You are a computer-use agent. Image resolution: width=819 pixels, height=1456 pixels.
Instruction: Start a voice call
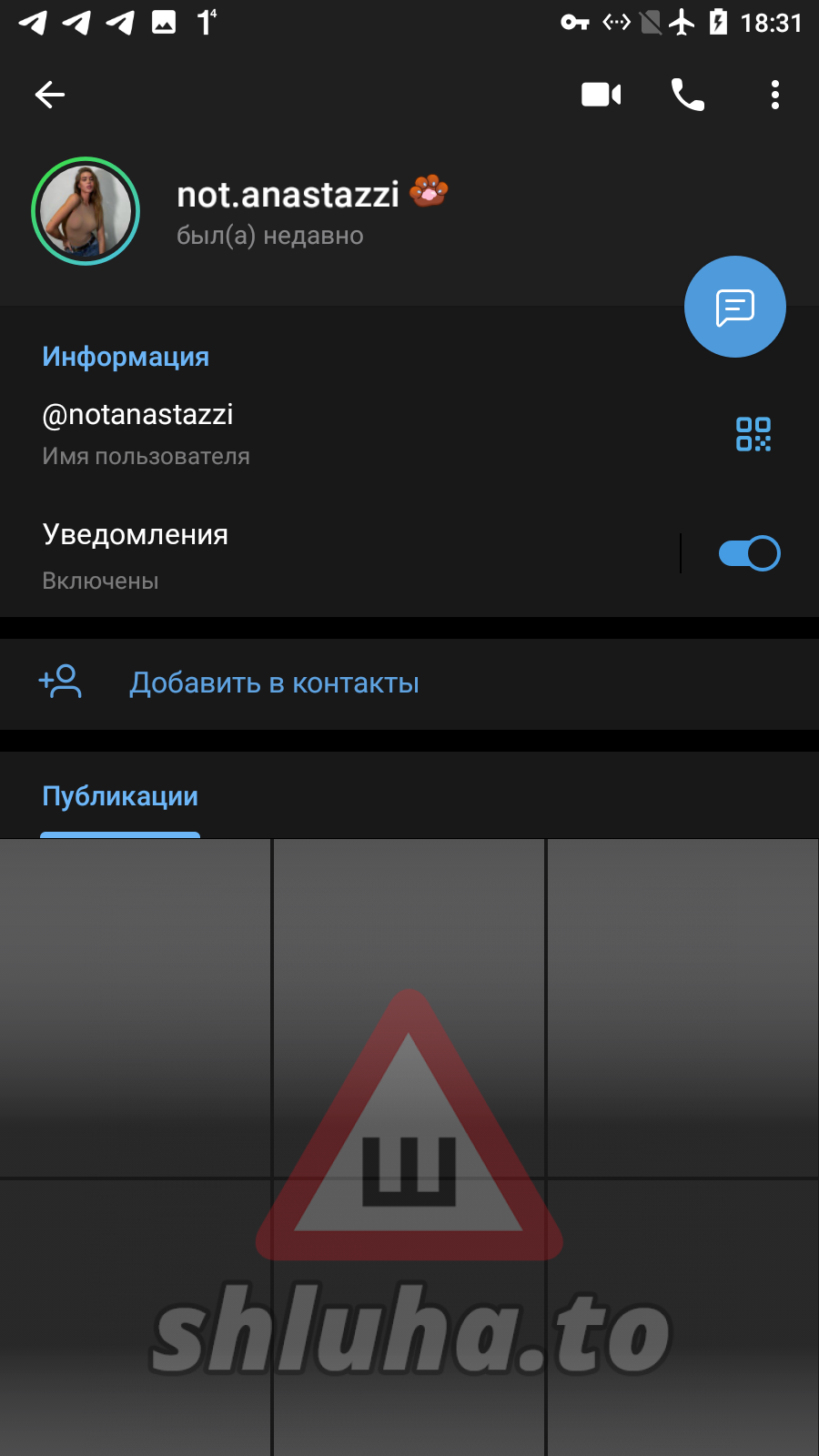[687, 95]
